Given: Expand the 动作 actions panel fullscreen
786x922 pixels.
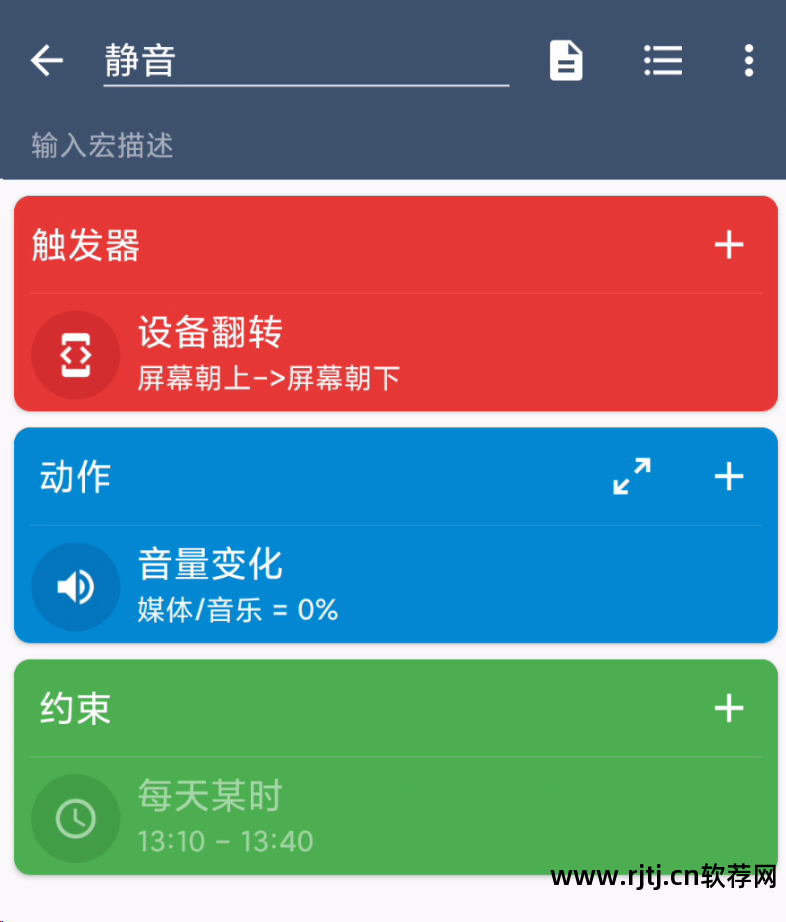Looking at the screenshot, I should pyautogui.click(x=630, y=478).
